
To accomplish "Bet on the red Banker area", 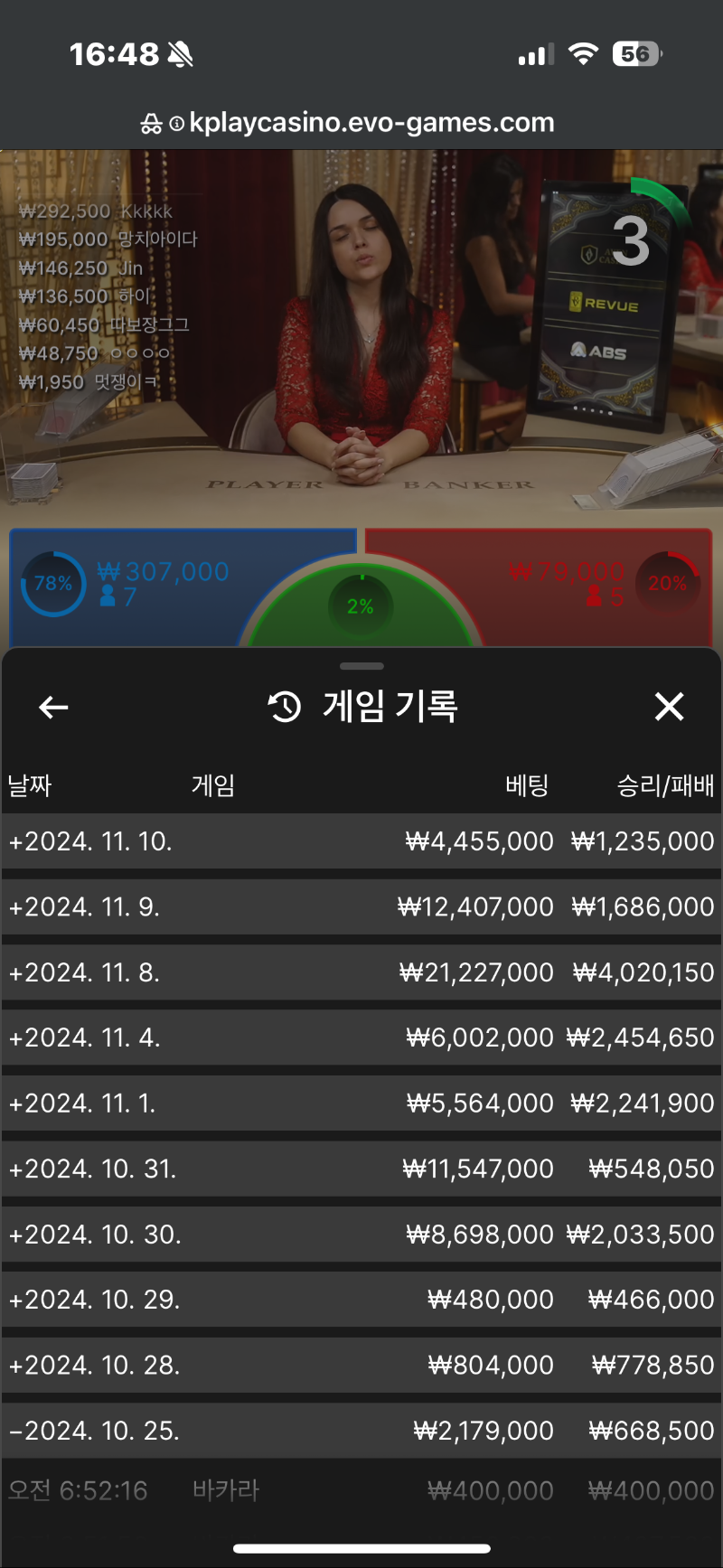I will (596, 587).
